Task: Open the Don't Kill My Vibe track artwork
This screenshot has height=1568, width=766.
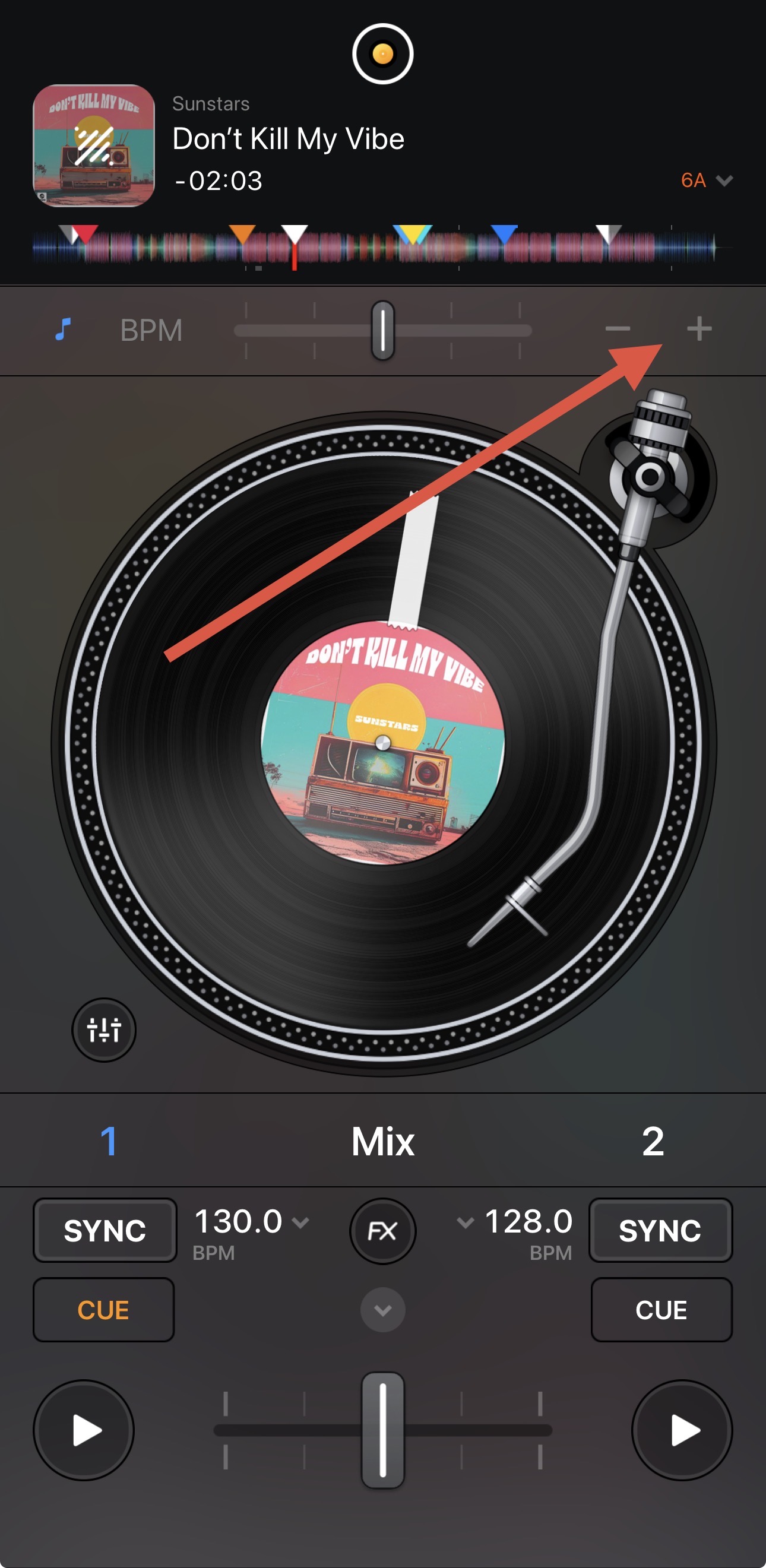Action: click(94, 145)
